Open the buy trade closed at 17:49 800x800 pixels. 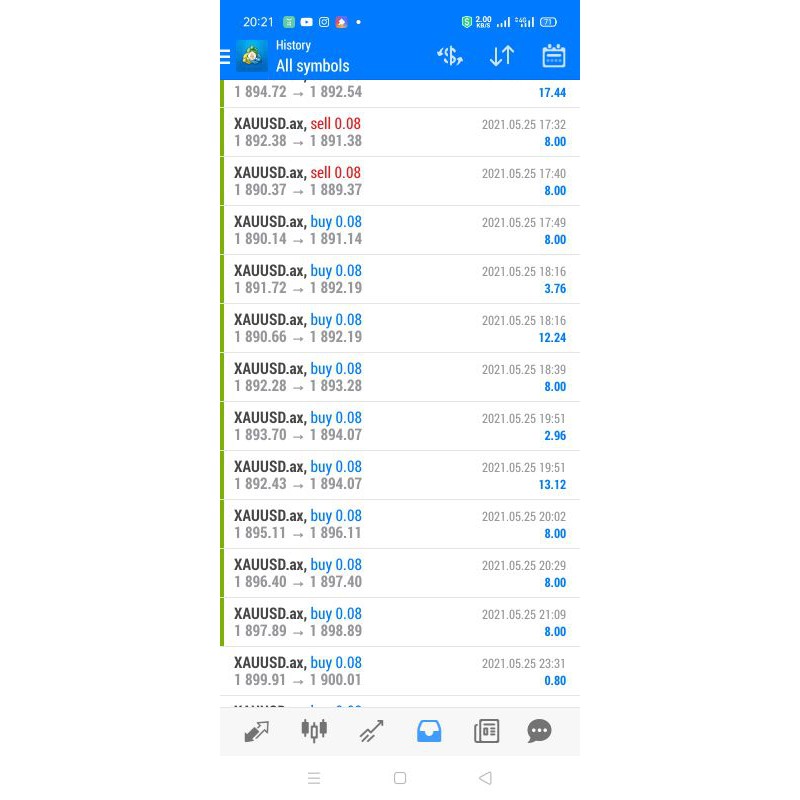(x=400, y=230)
